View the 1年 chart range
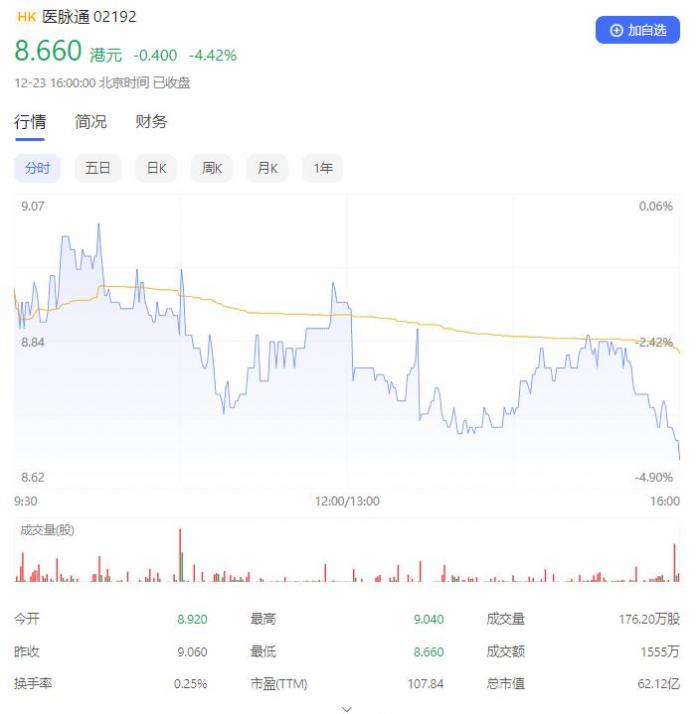The image size is (700, 714). (323, 168)
